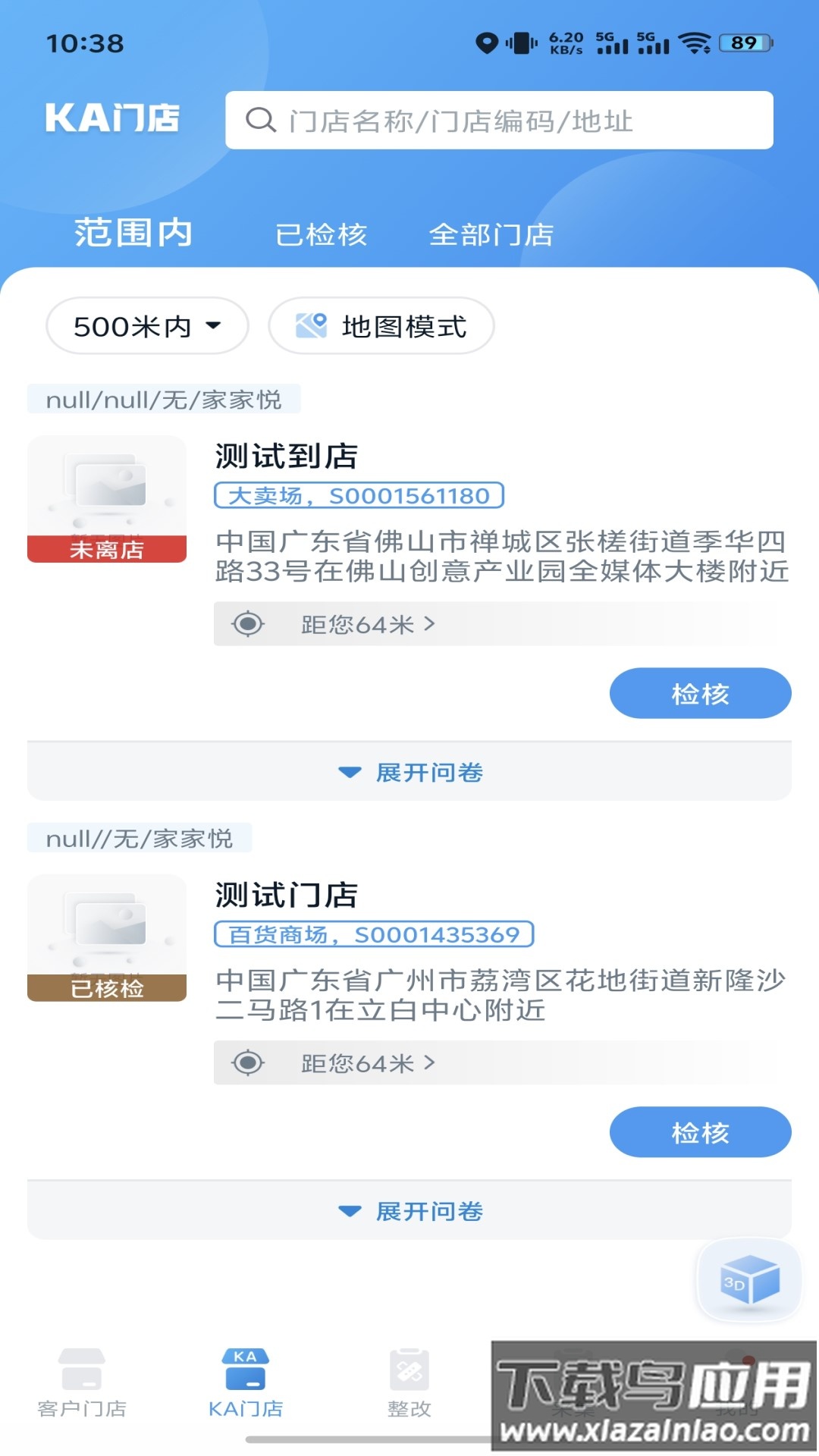Expand the questionnaire for 测试到店
Screen dimensions: 819x1456
pyautogui.click(x=409, y=772)
